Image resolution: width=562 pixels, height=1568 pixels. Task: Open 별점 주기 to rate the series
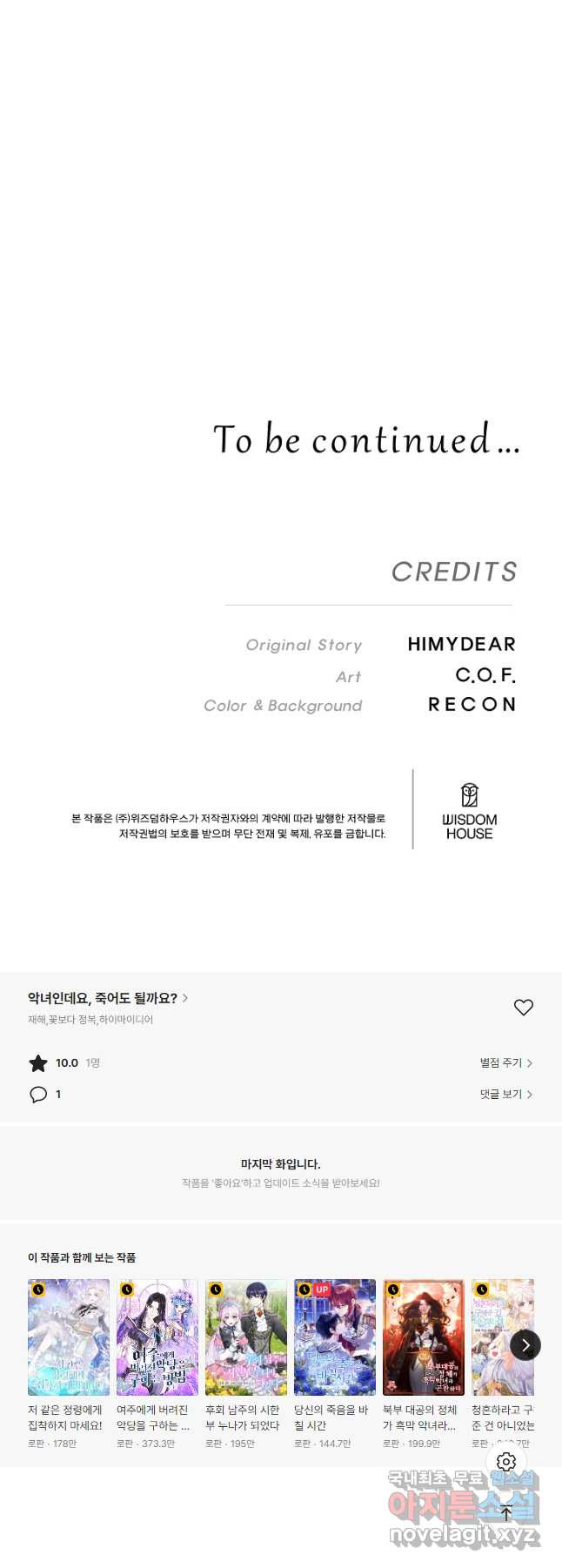[505, 1062]
